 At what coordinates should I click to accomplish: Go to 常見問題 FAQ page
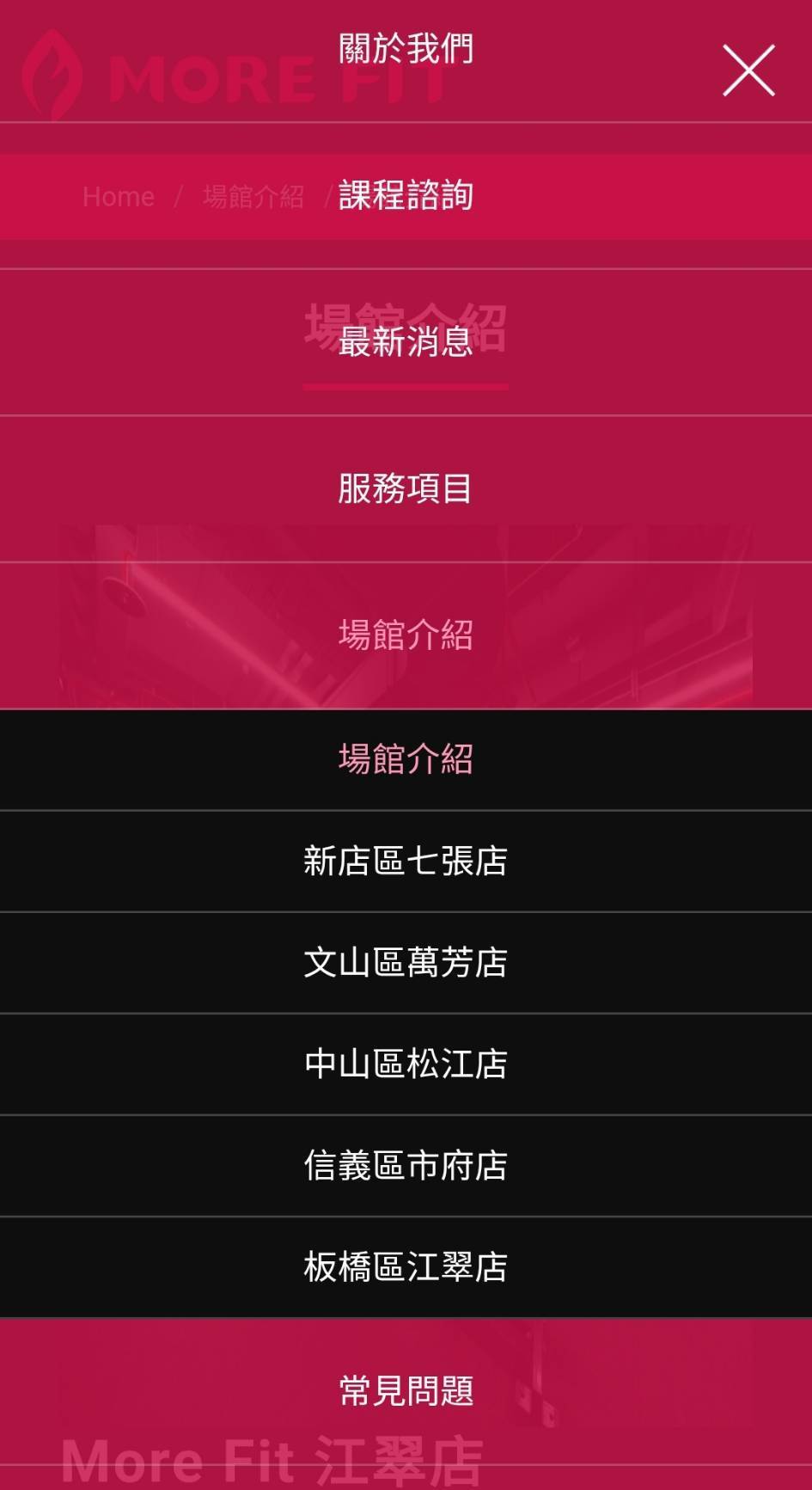(406, 1390)
